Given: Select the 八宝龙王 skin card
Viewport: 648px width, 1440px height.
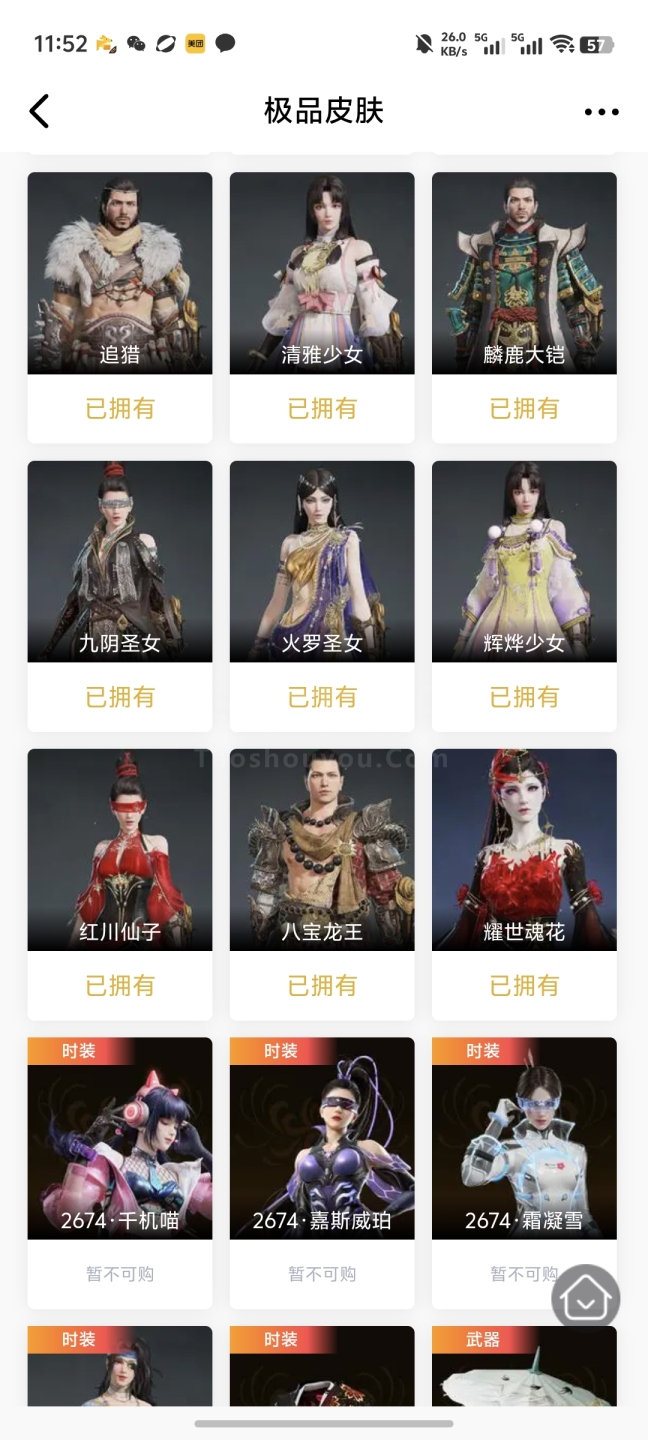Looking at the screenshot, I should (x=322, y=849).
